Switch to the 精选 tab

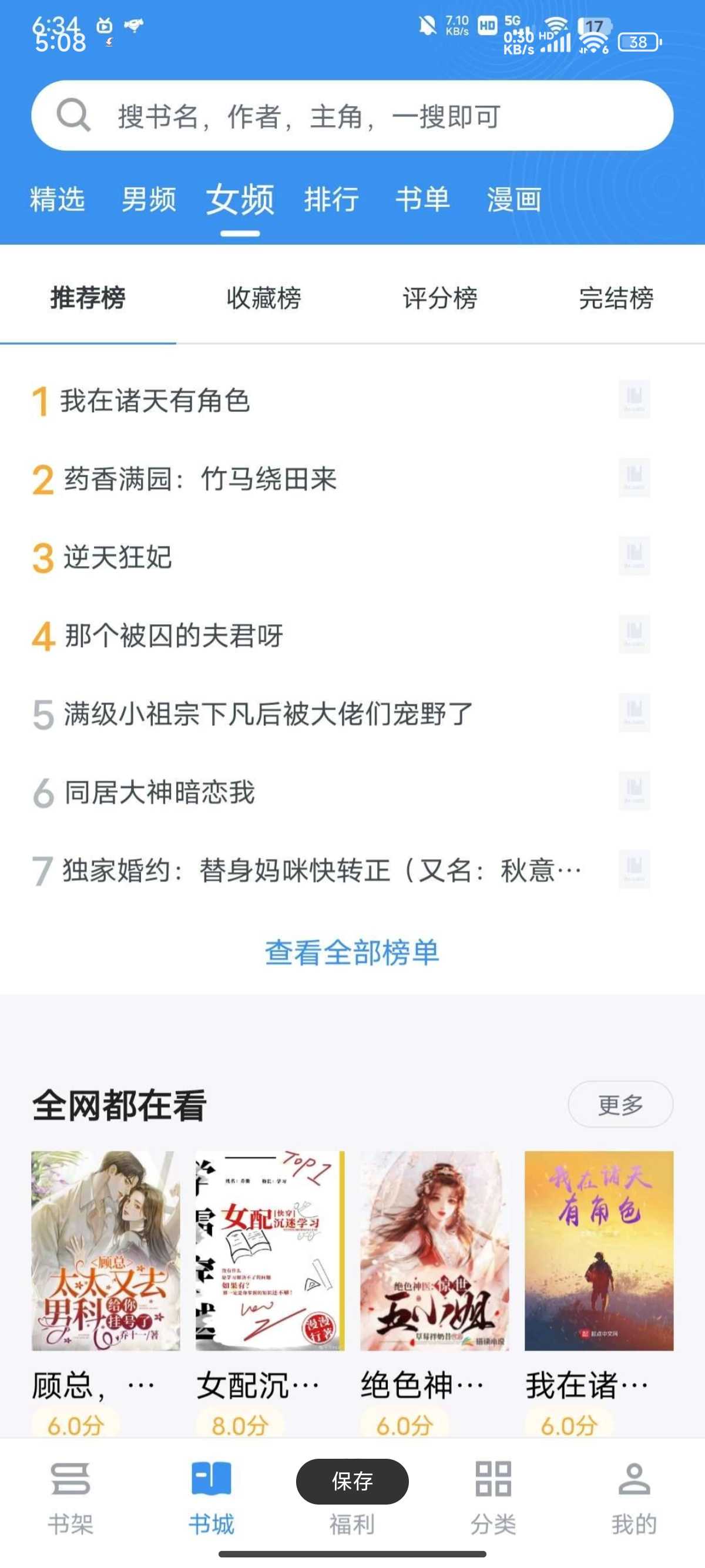(x=57, y=200)
